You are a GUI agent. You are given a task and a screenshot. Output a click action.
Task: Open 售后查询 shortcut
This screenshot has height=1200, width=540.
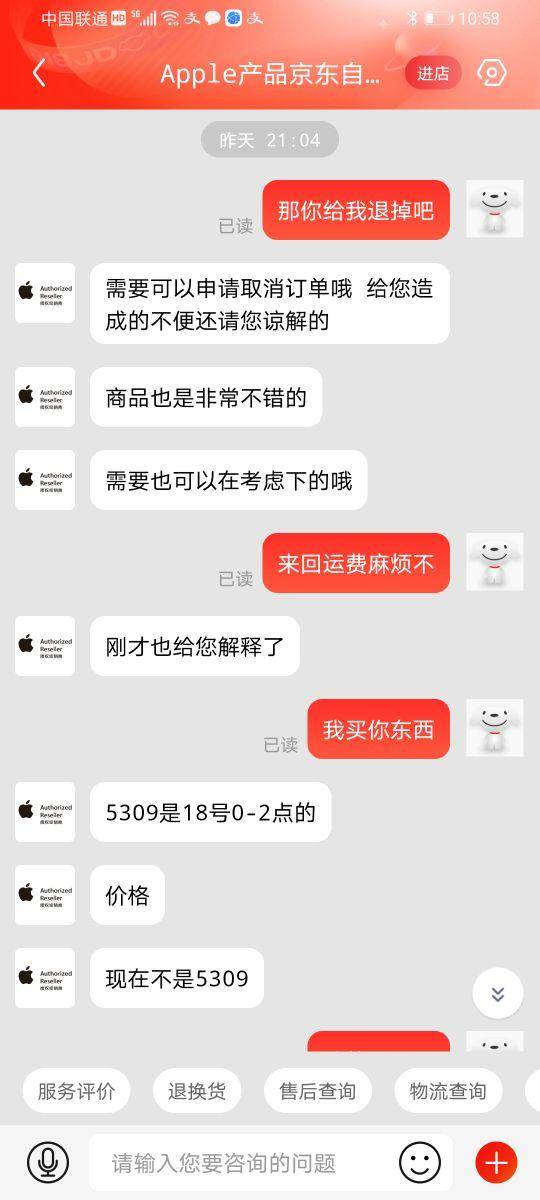coord(317,1091)
